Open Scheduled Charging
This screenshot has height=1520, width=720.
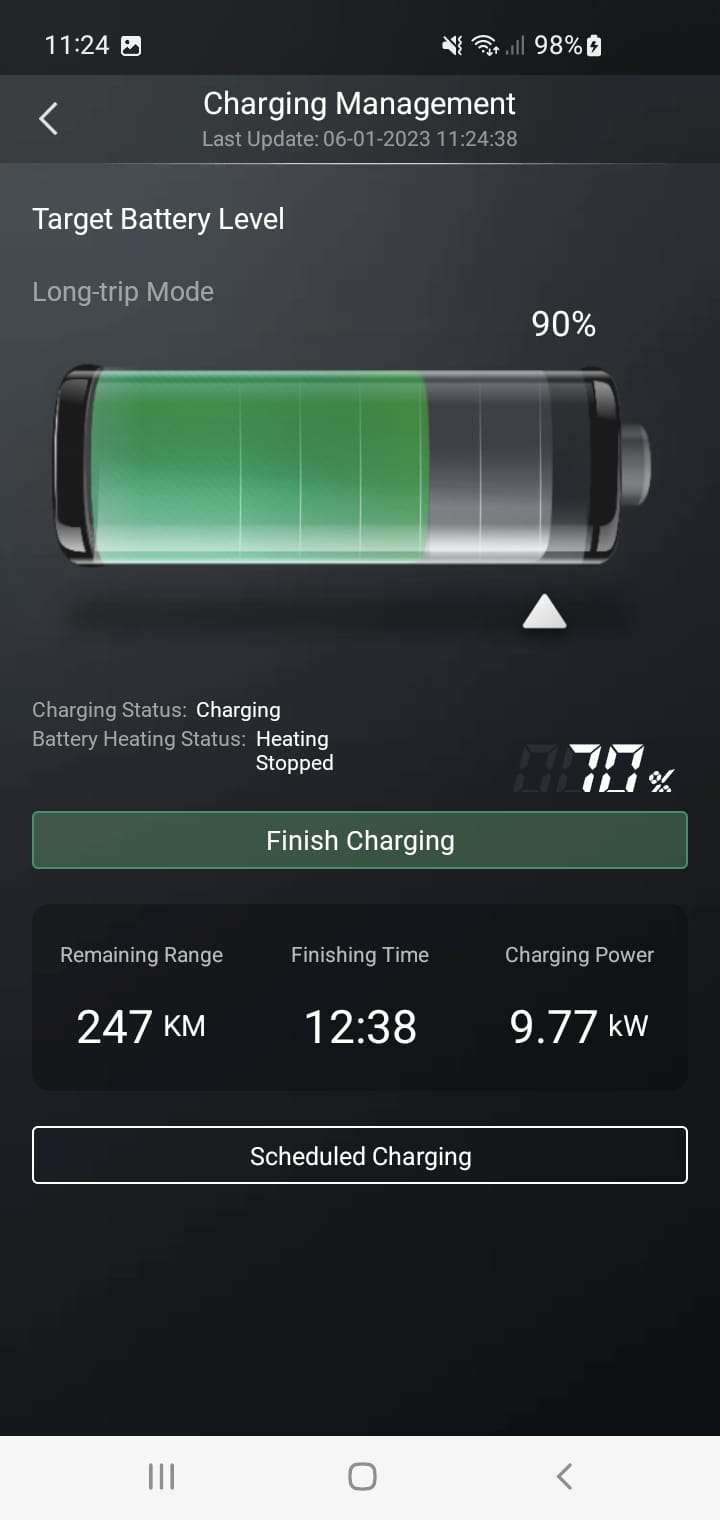coord(360,1156)
